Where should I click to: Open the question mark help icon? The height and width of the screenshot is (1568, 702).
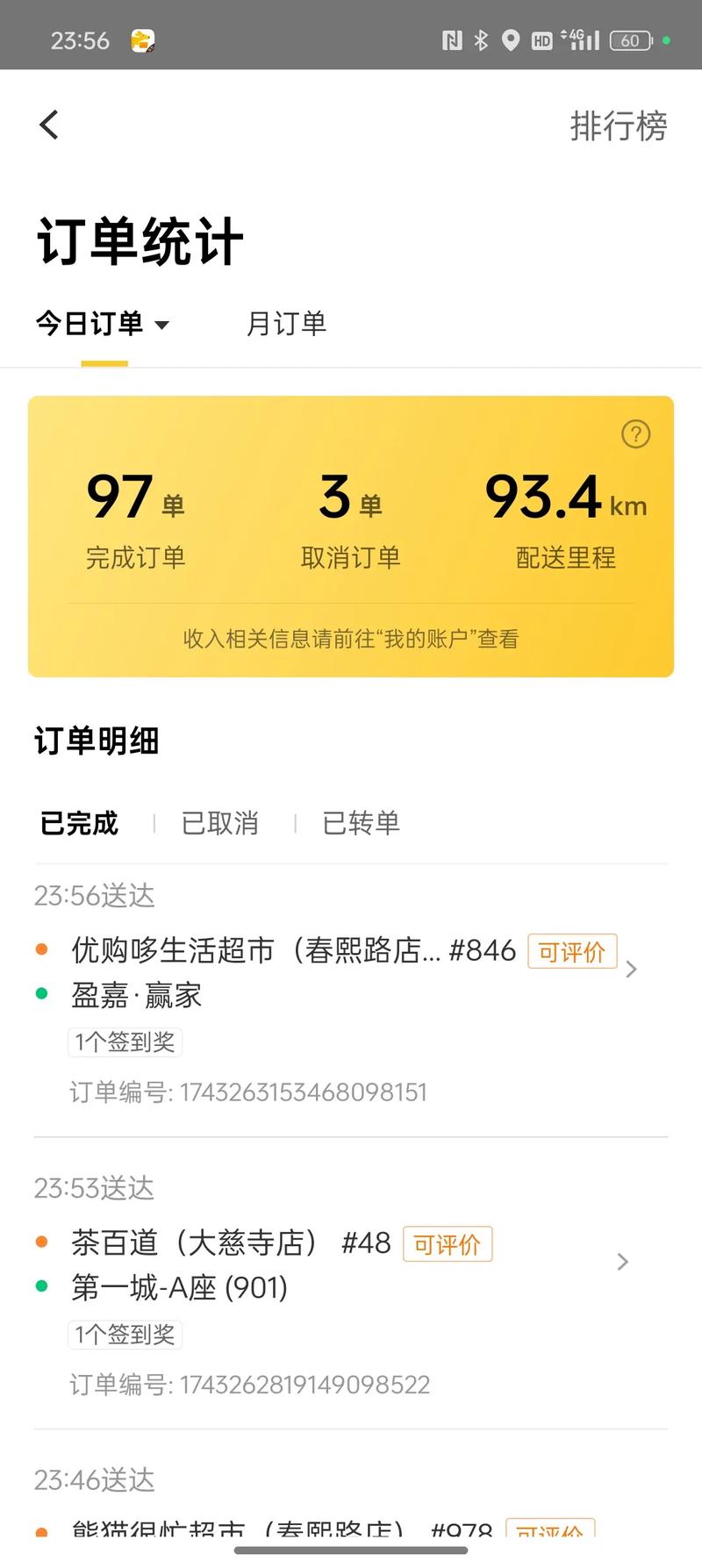point(635,433)
